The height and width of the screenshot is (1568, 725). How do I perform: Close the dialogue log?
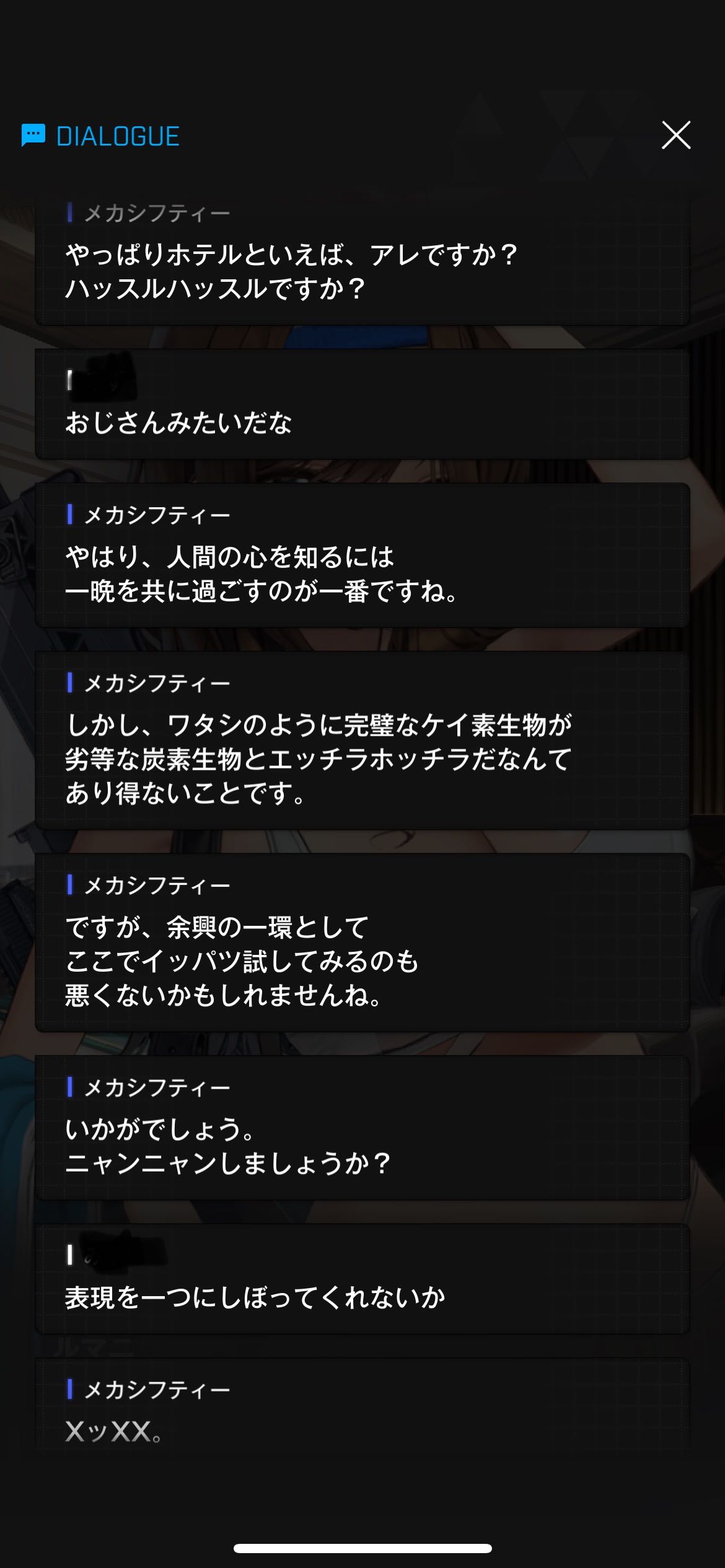tap(675, 135)
